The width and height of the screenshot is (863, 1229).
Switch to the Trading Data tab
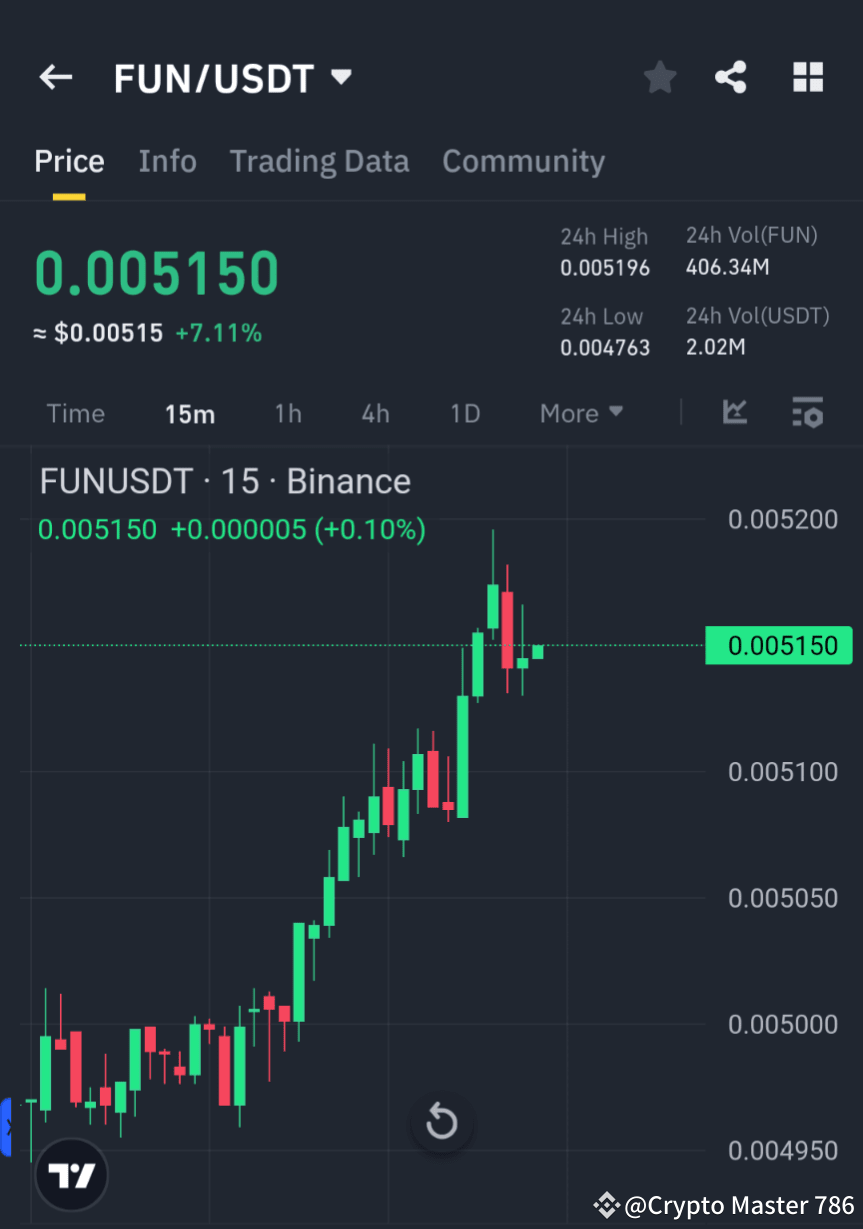tap(319, 161)
